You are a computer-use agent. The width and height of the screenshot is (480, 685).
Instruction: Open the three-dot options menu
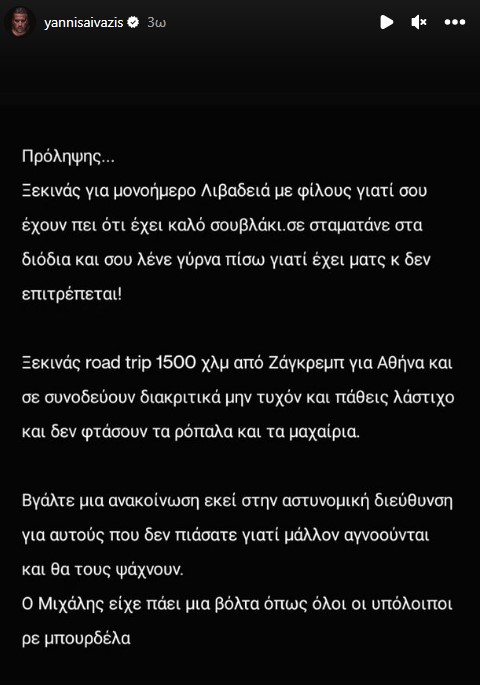(x=455, y=22)
